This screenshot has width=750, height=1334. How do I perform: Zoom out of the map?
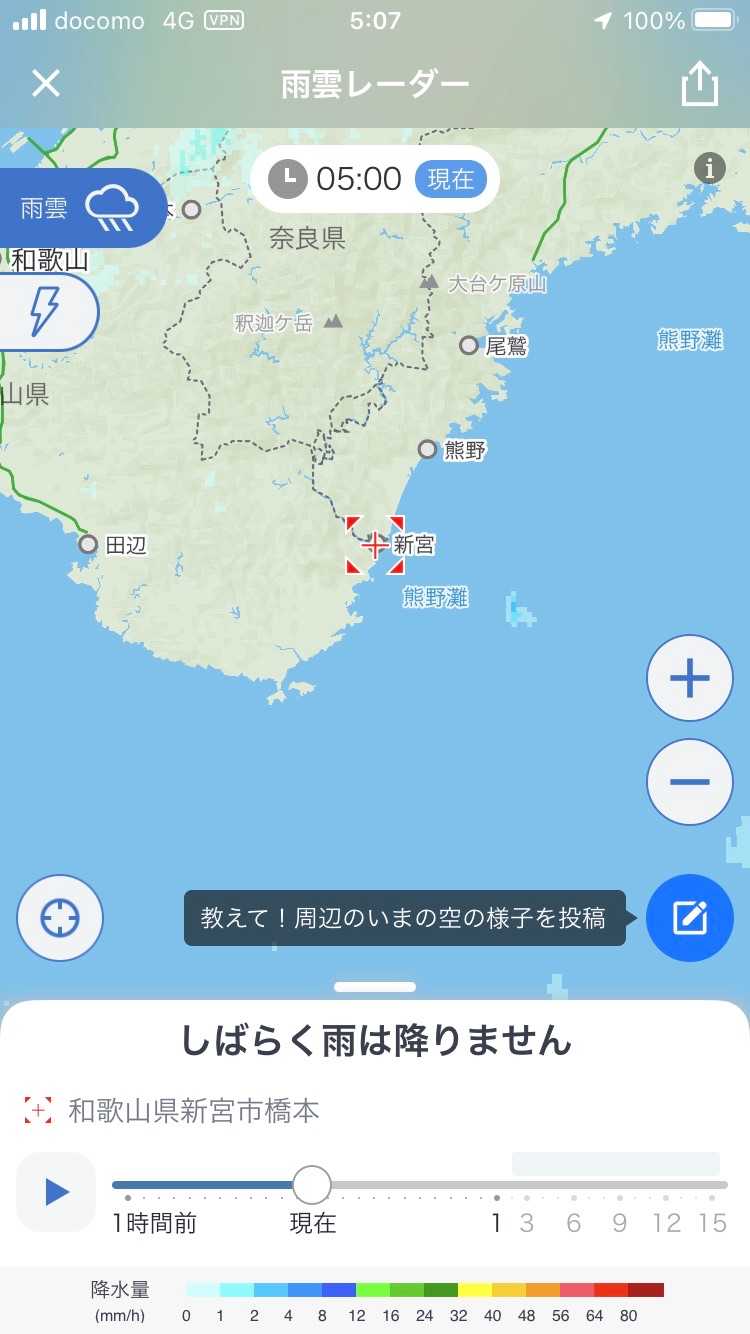coord(690,782)
